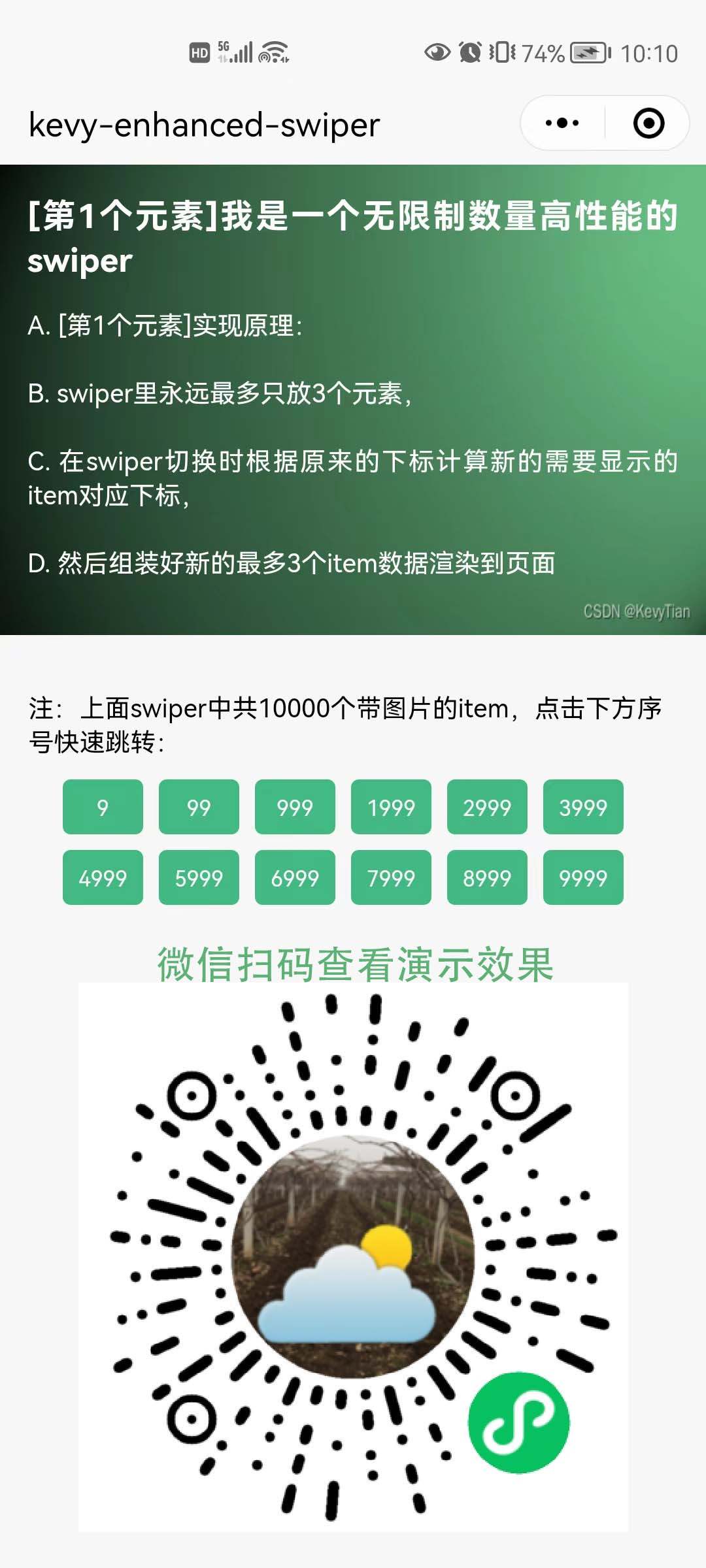Close the mini program with the circle icon
The height and width of the screenshot is (1568, 706).
pyautogui.click(x=648, y=123)
